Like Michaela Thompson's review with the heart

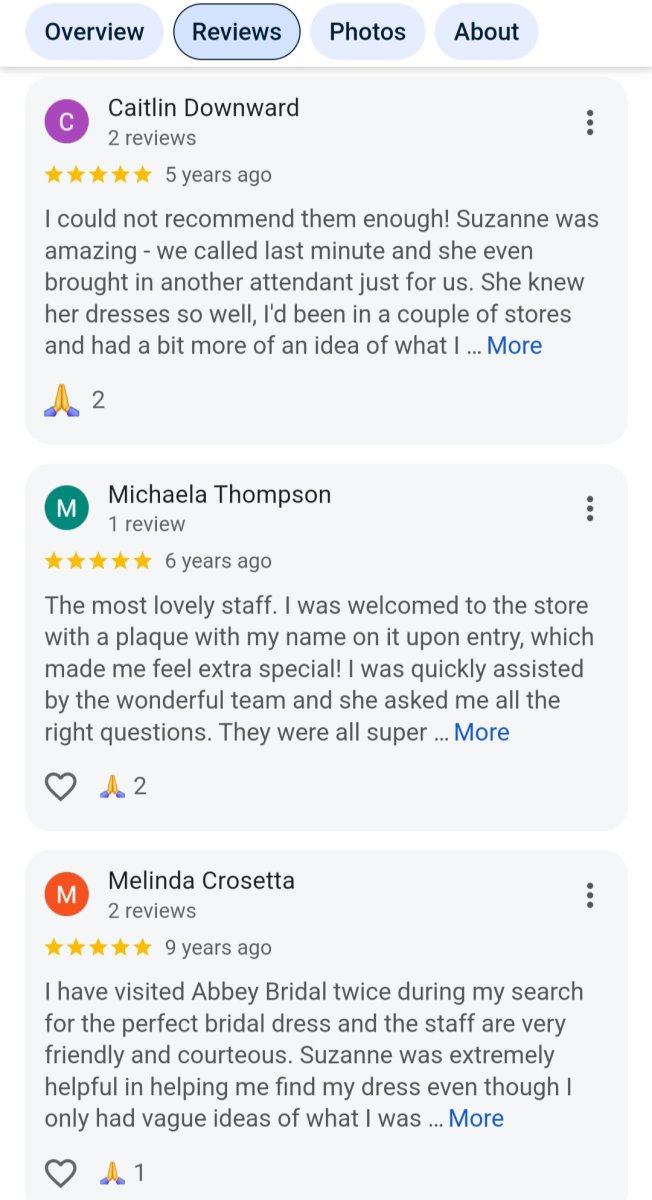tap(61, 787)
